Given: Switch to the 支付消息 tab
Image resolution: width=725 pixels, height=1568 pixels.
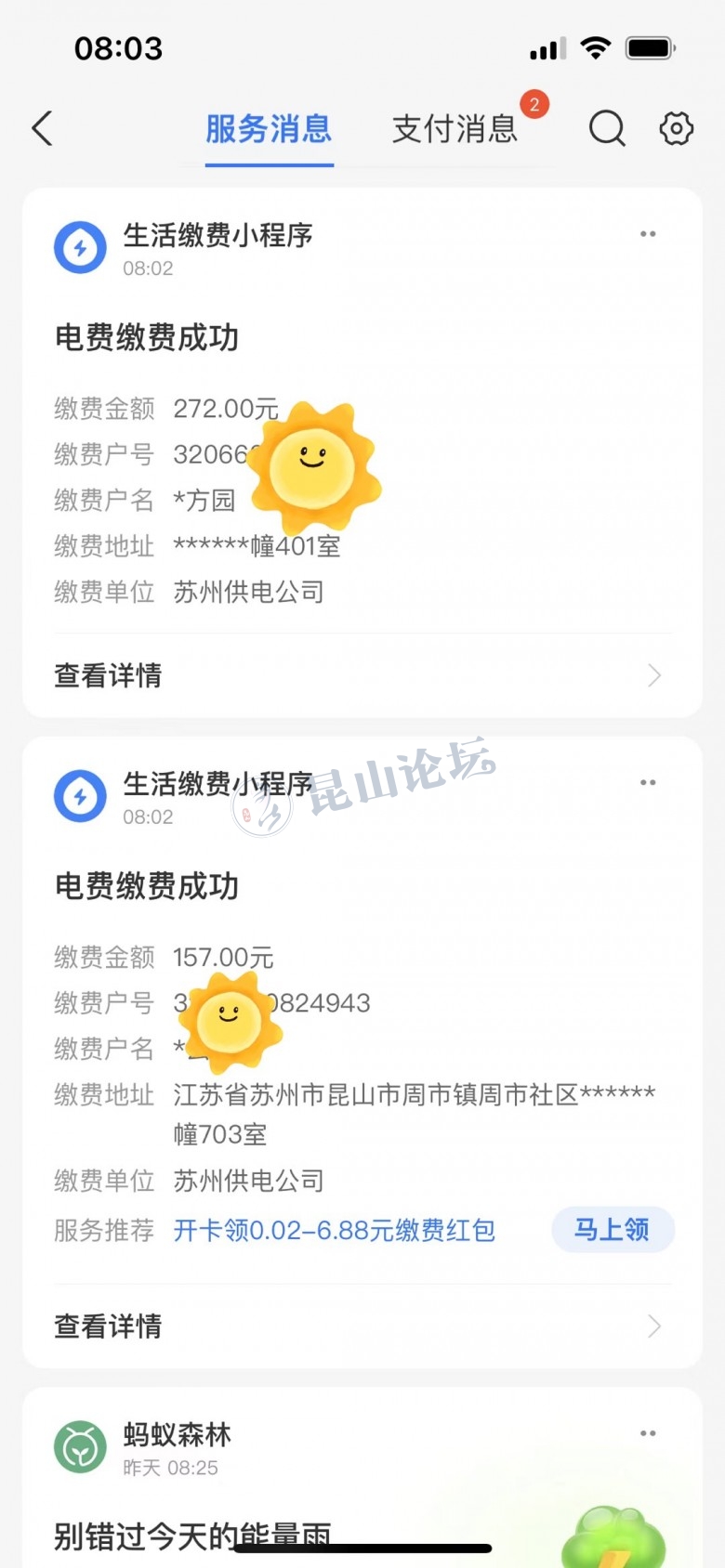Looking at the screenshot, I should pyautogui.click(x=455, y=129).
